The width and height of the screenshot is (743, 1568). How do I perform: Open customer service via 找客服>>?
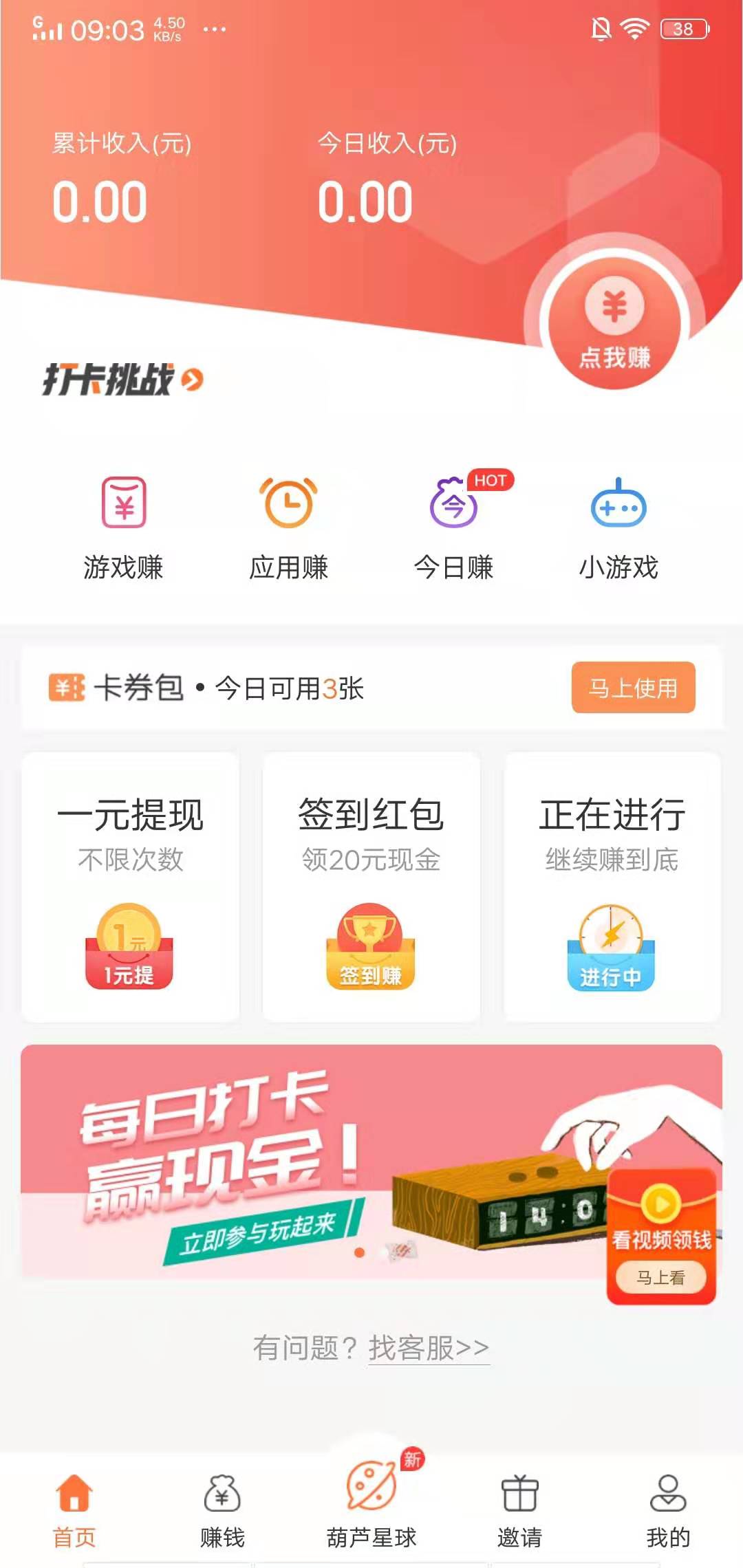(x=427, y=1348)
